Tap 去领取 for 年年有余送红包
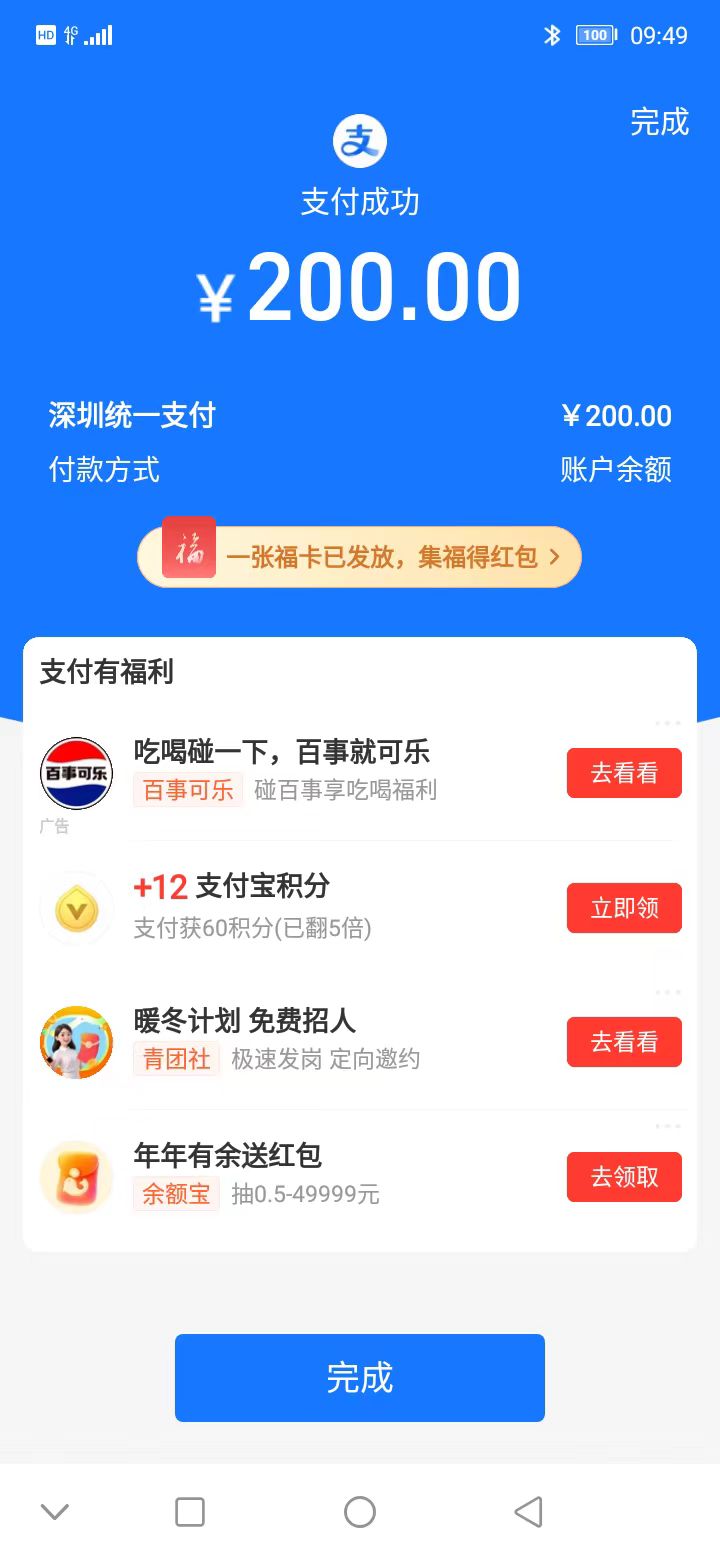The height and width of the screenshot is (1560, 720). (624, 1177)
